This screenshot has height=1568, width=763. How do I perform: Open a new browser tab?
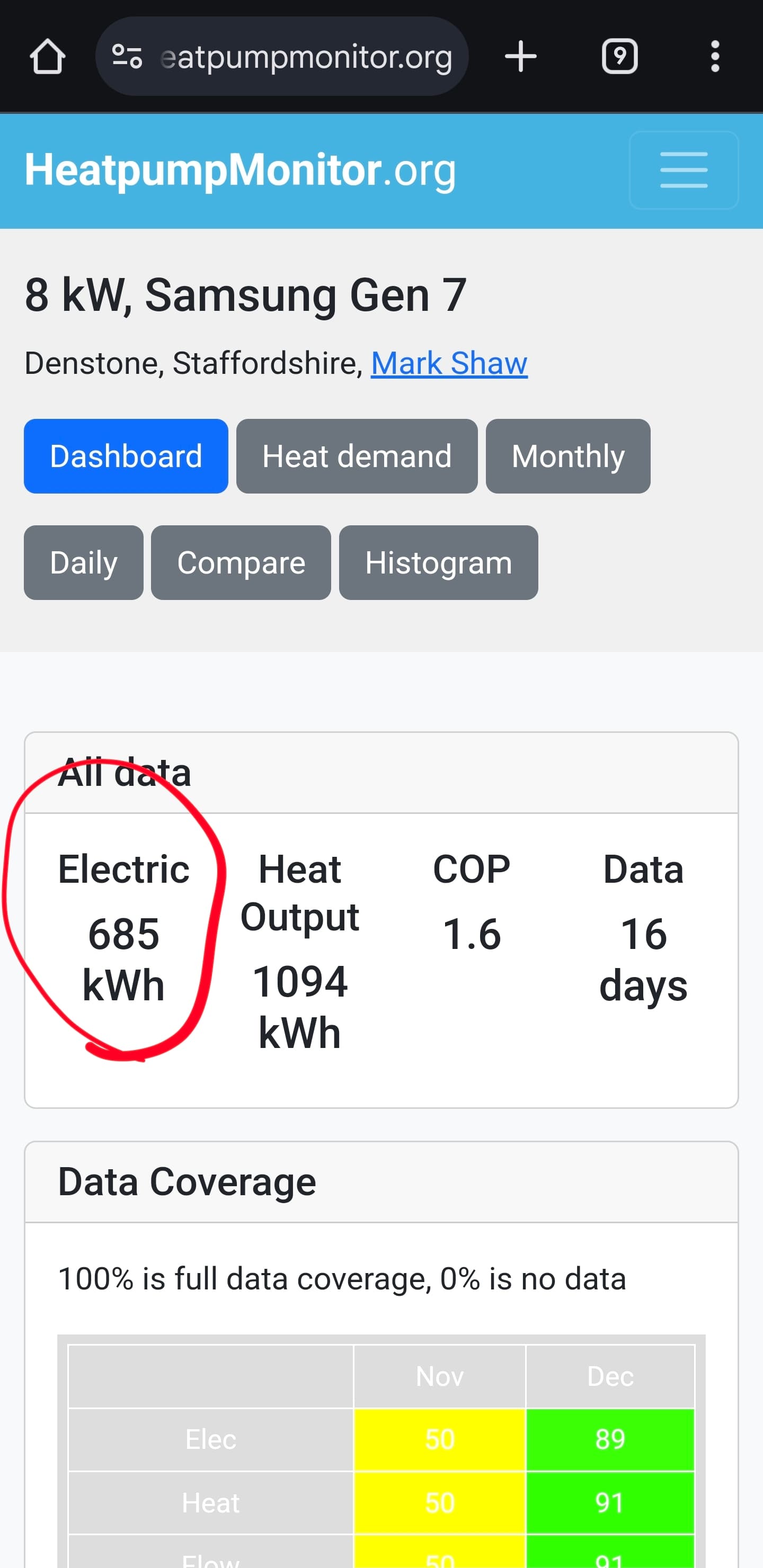click(x=521, y=57)
